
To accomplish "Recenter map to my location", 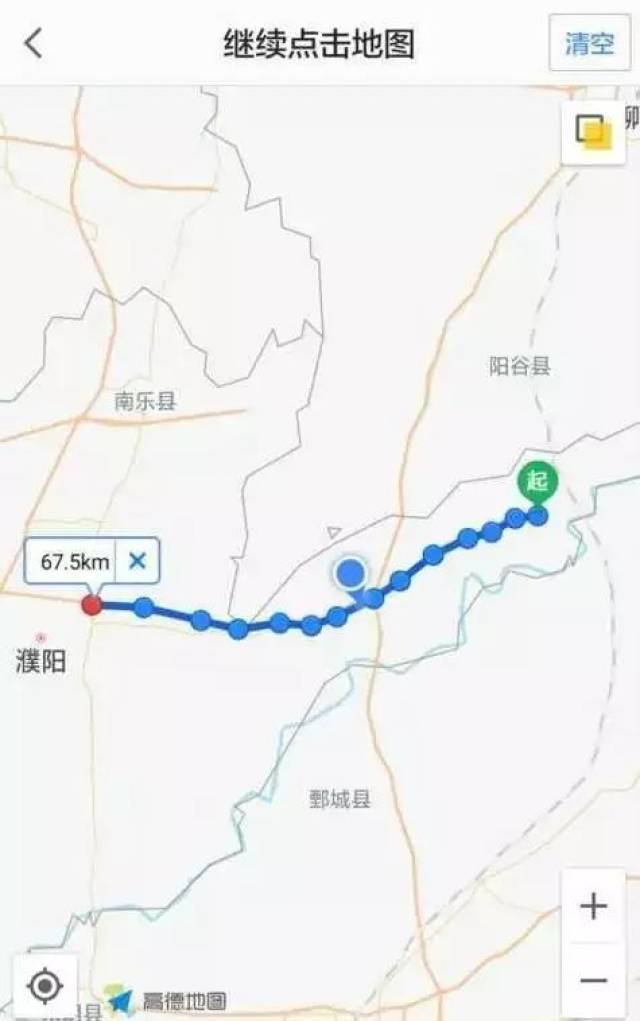I will (45, 986).
